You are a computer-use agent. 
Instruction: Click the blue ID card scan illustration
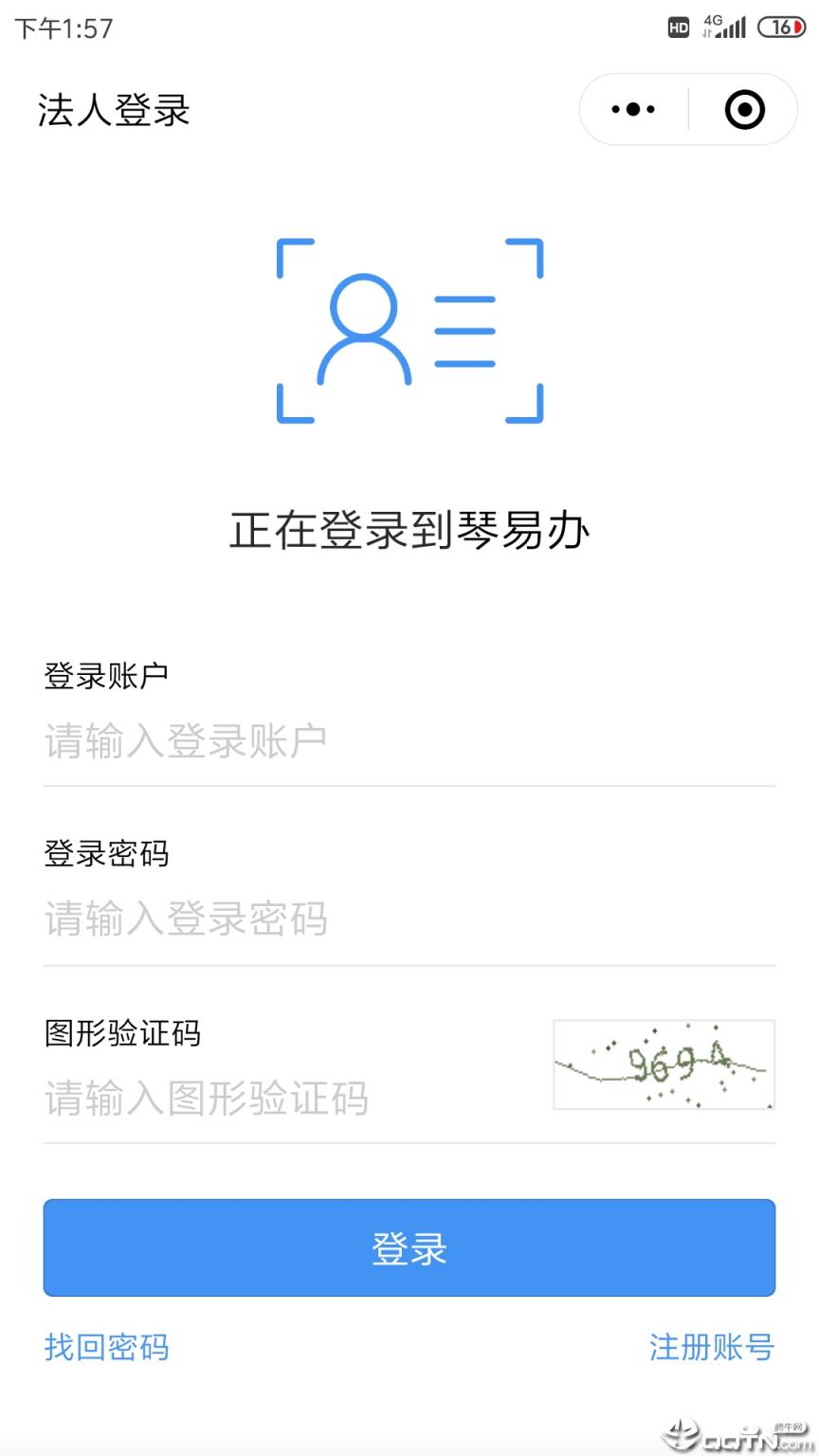[409, 332]
